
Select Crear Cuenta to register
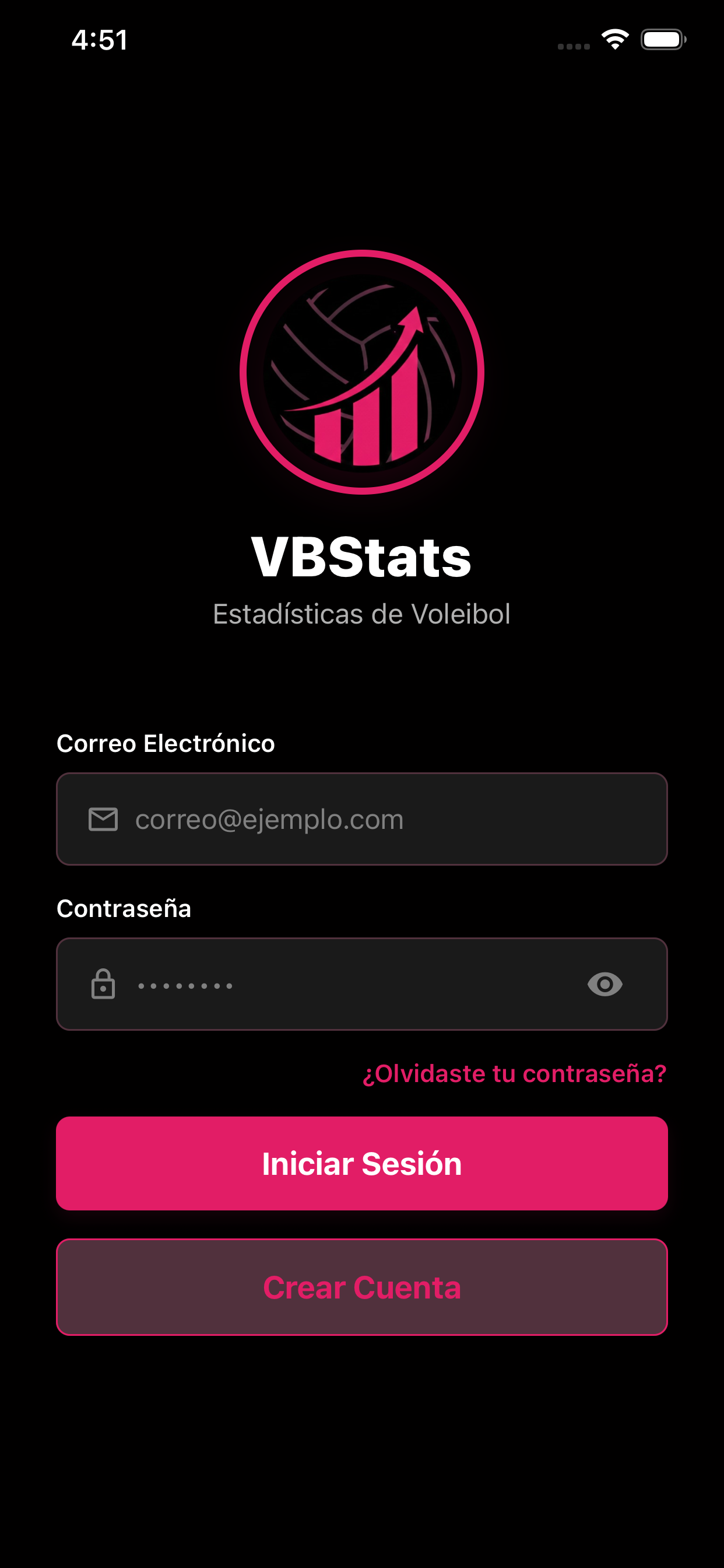pyautogui.click(x=362, y=1287)
